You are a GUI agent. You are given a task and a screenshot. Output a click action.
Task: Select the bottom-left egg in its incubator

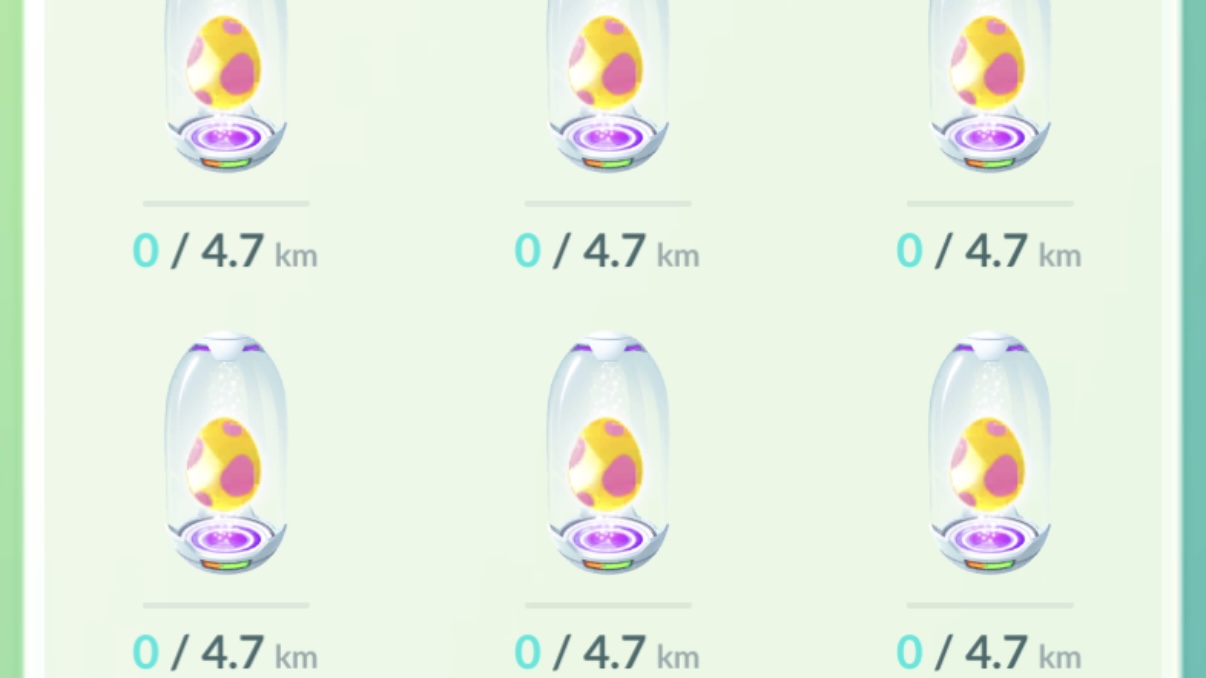click(x=225, y=460)
